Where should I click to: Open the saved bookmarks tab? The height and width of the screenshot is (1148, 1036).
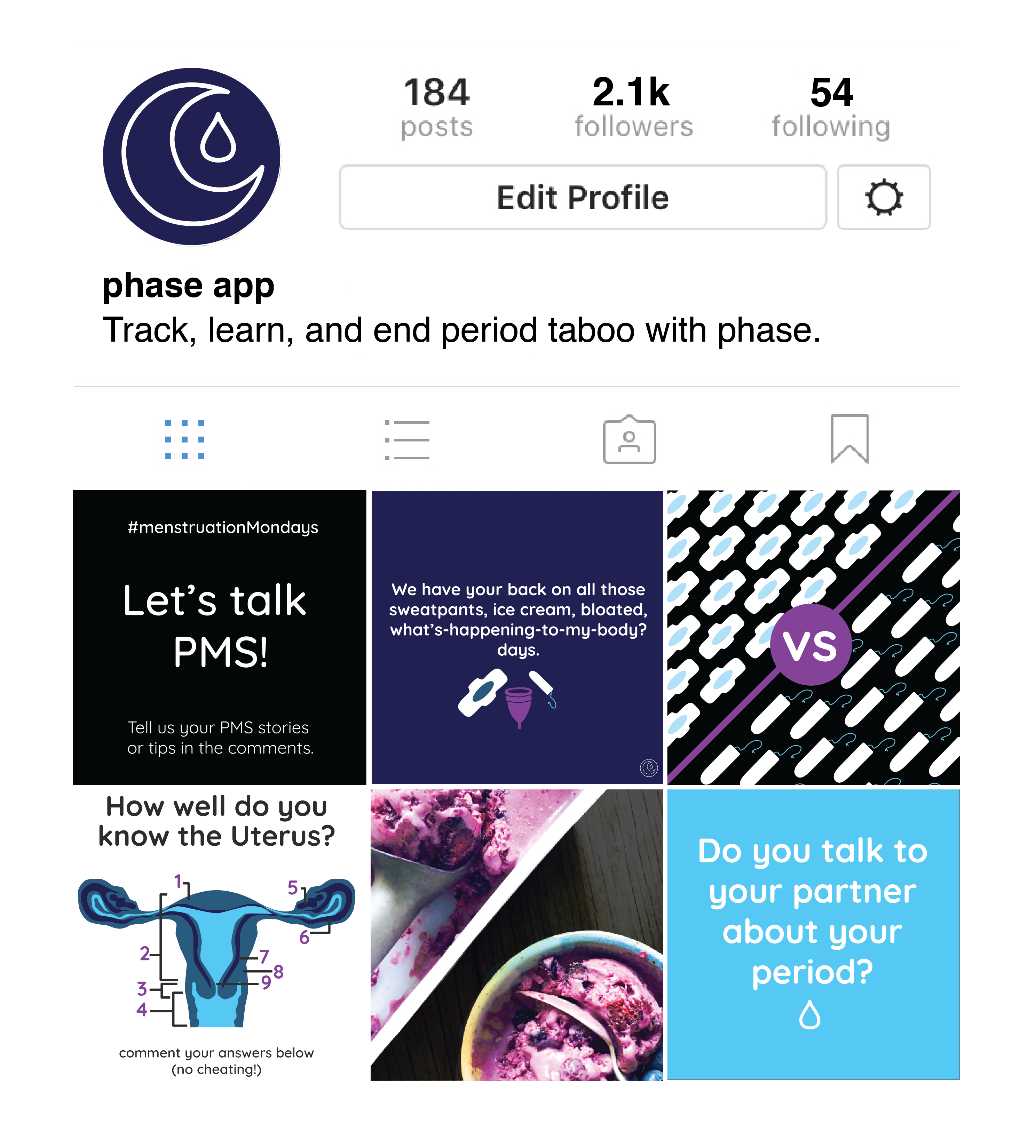(849, 439)
